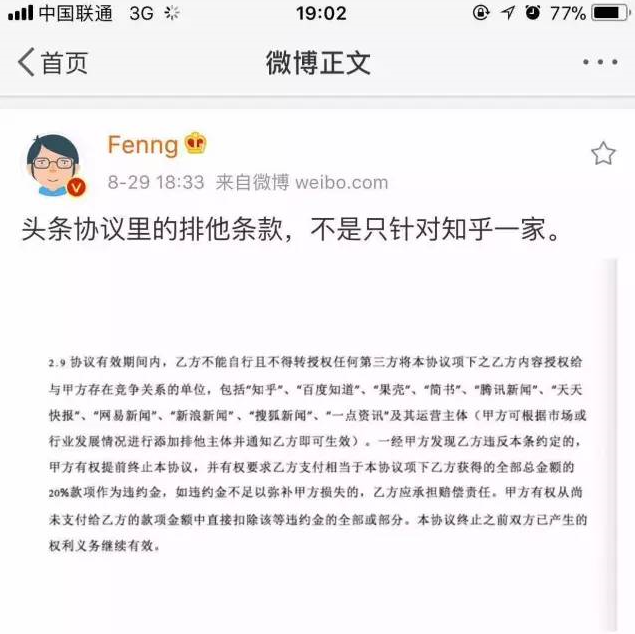
Task: Open the weibo.com source link
Action: coord(340,183)
